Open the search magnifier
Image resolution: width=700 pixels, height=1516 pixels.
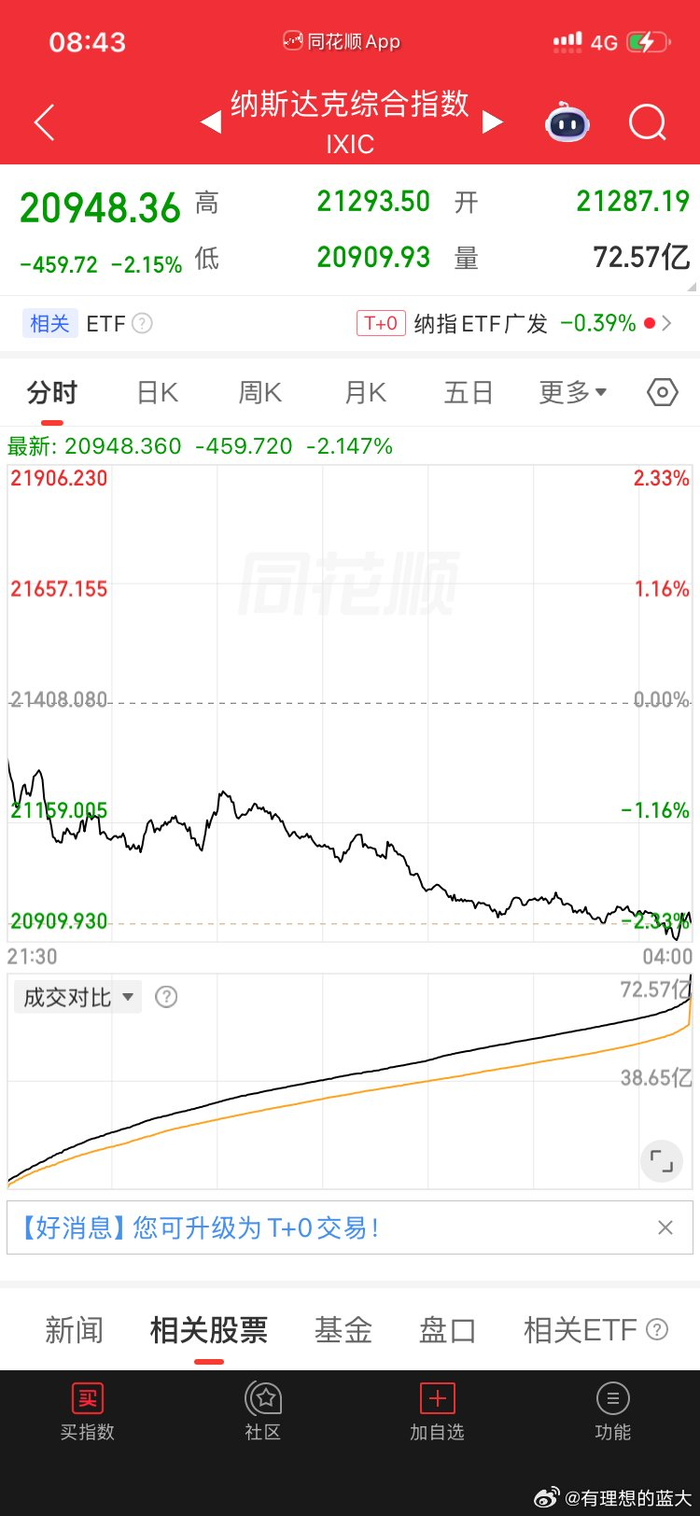(647, 123)
